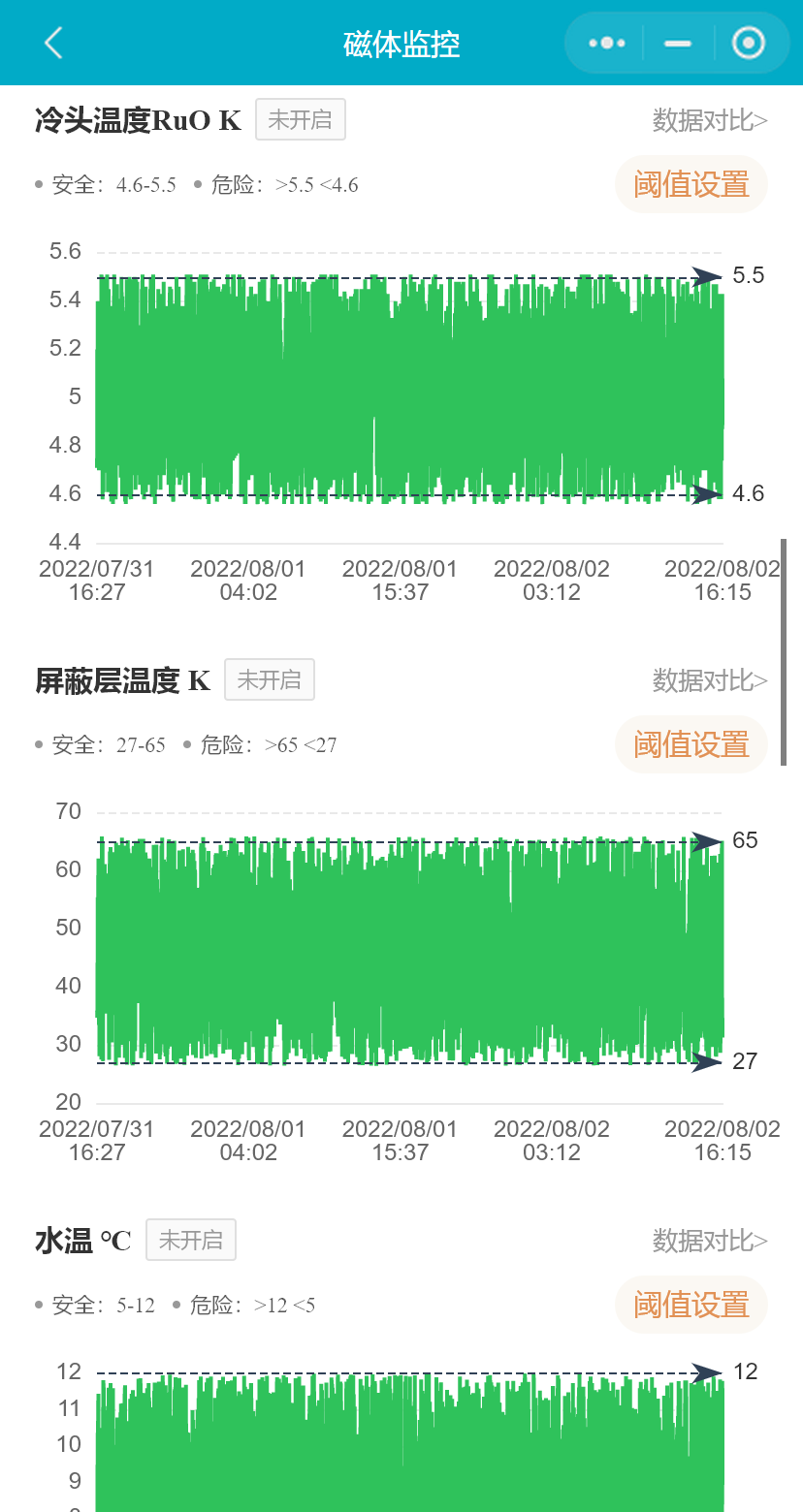
Task: Open 数据对比 for 冷头温度RuO K
Action: click(710, 120)
